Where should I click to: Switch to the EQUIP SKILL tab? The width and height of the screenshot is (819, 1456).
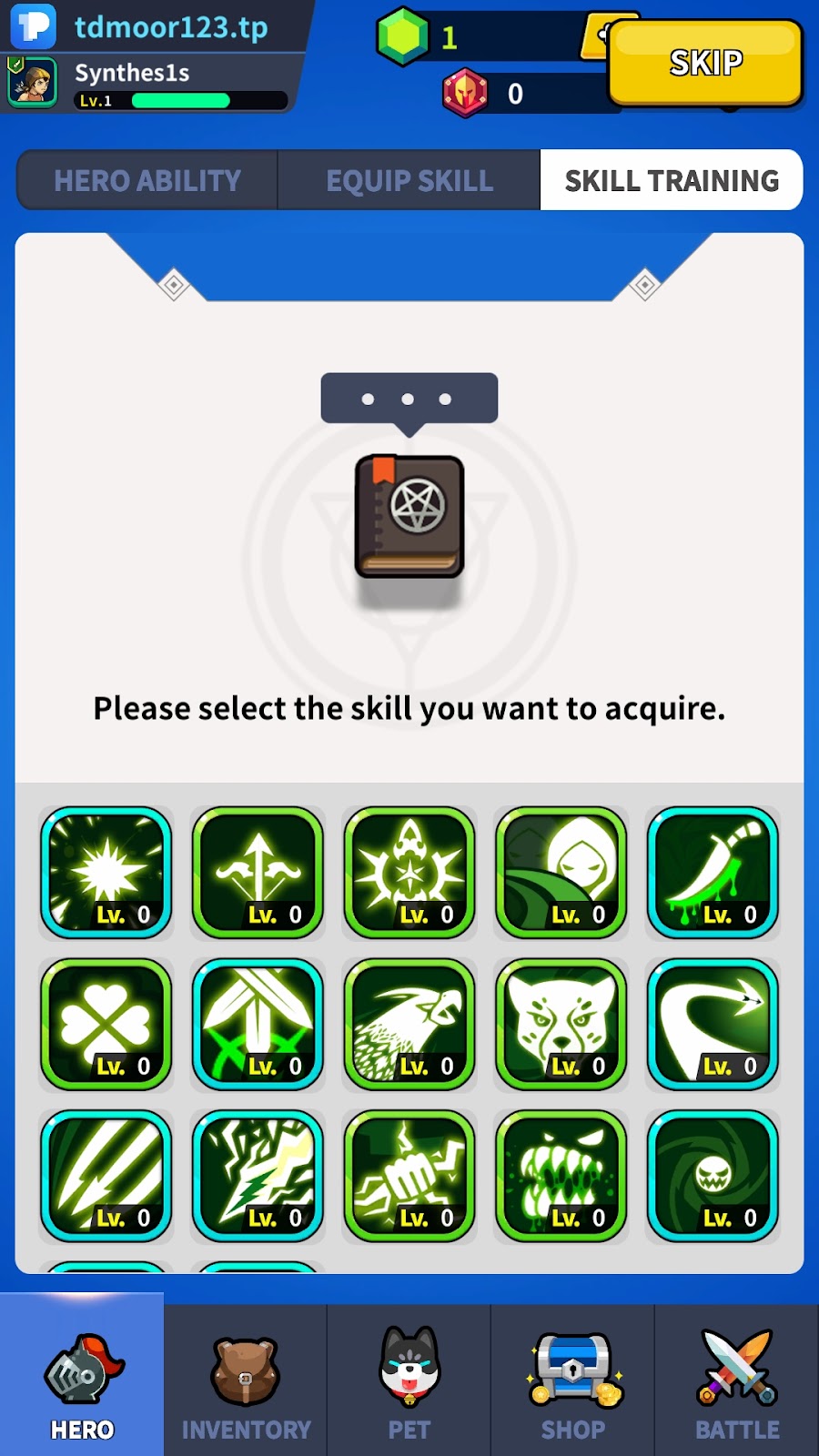pos(409,180)
